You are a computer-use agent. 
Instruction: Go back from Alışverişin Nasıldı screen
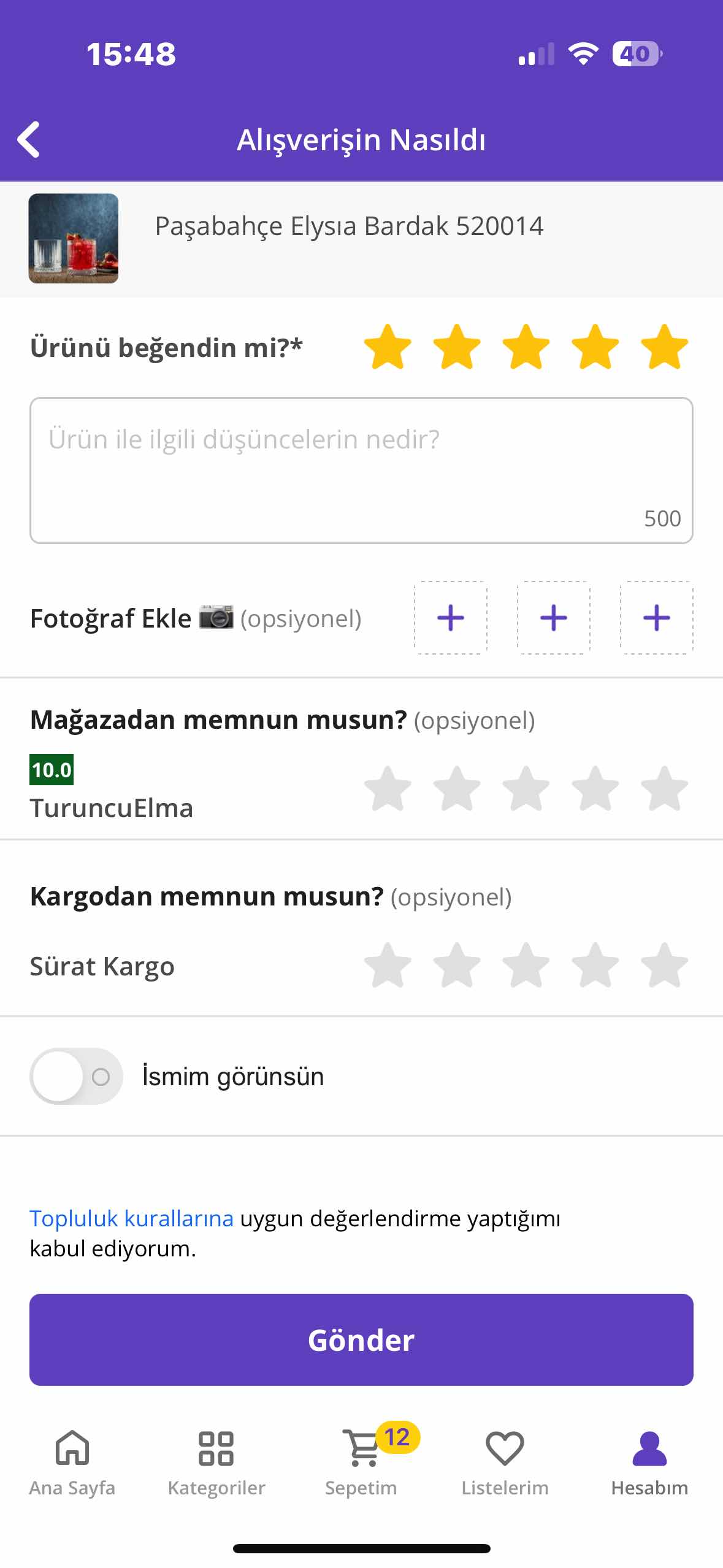tap(29, 139)
